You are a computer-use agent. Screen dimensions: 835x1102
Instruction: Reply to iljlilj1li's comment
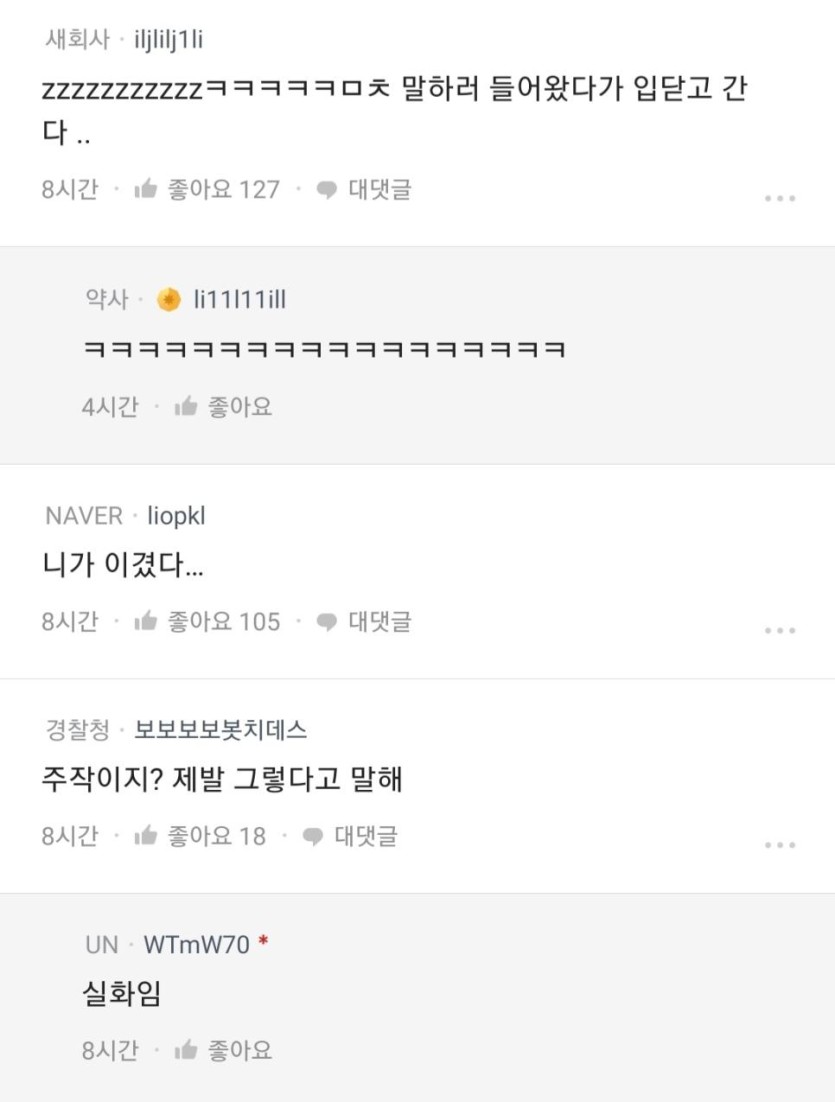pos(364,189)
